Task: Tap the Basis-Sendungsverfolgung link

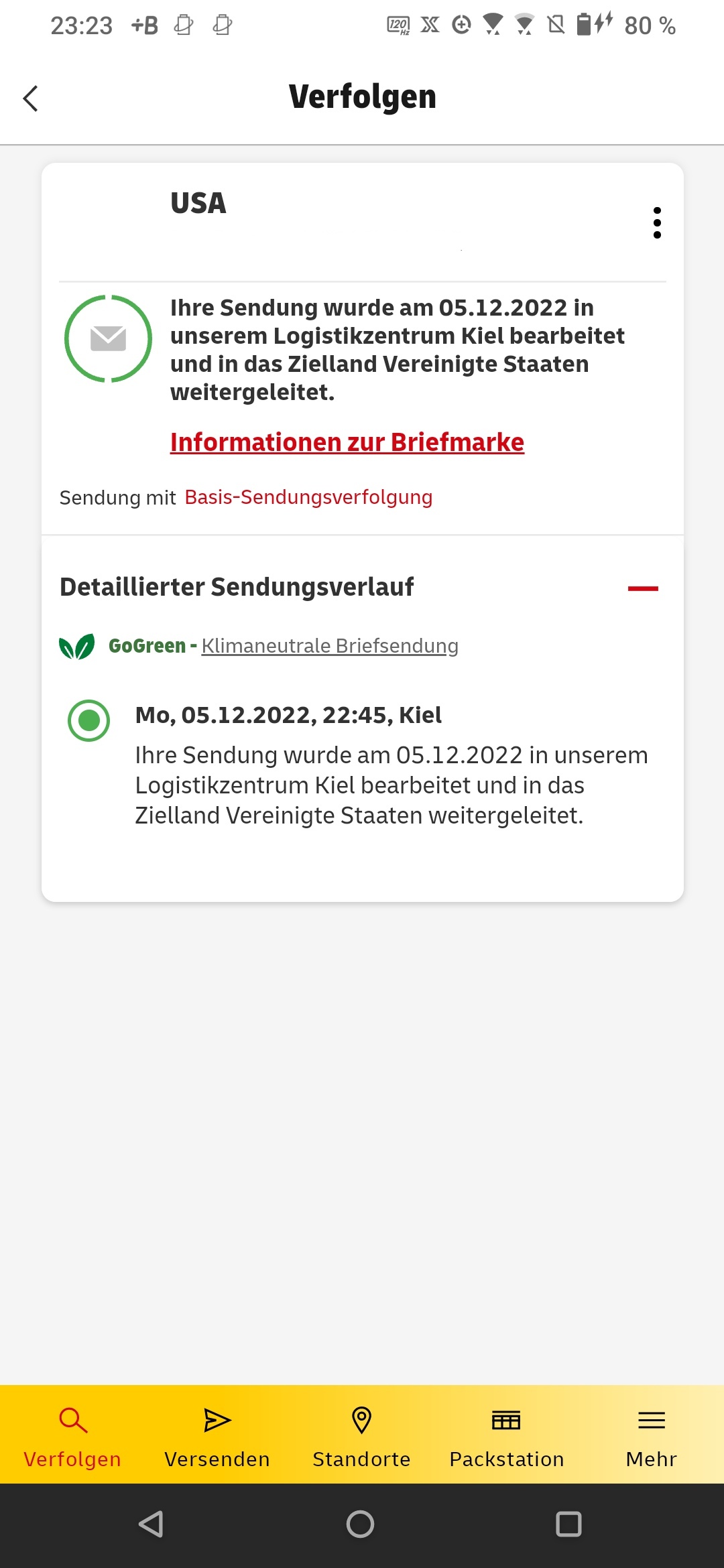Action: pos(308,497)
